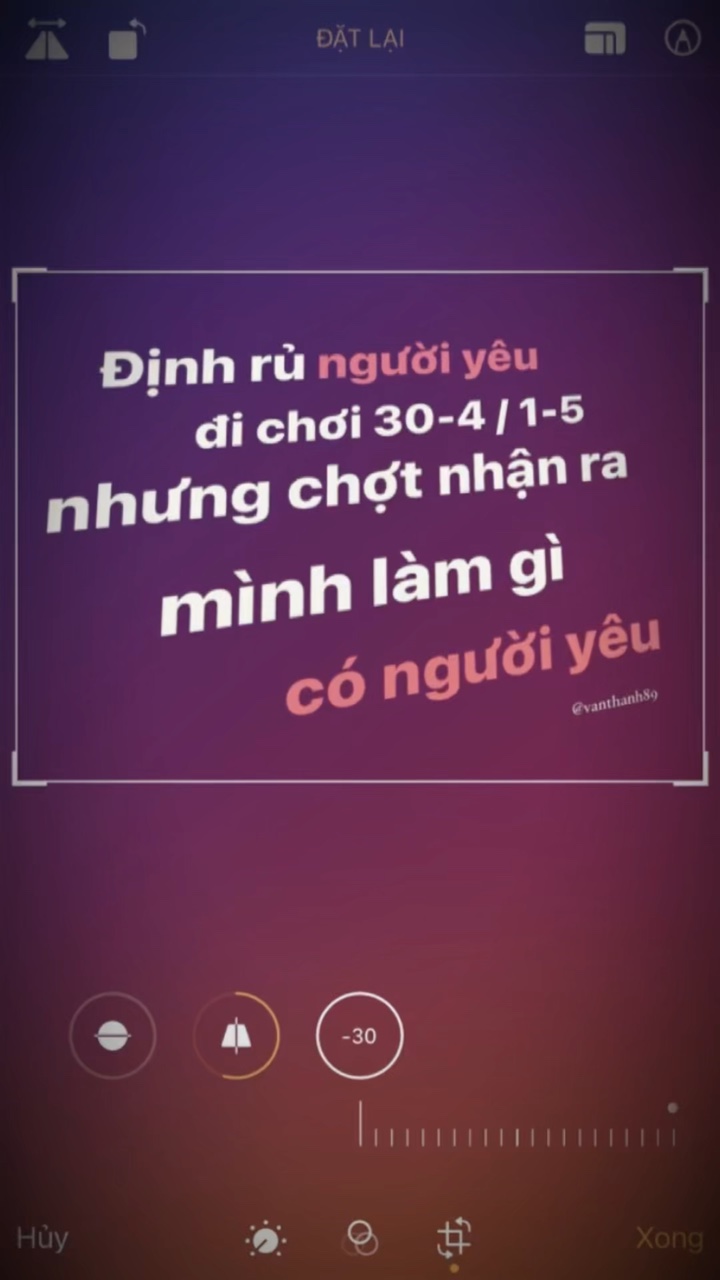This screenshot has height=1280, width=720.
Task: Switch to the light adjustment tab
Action: coord(265,1239)
